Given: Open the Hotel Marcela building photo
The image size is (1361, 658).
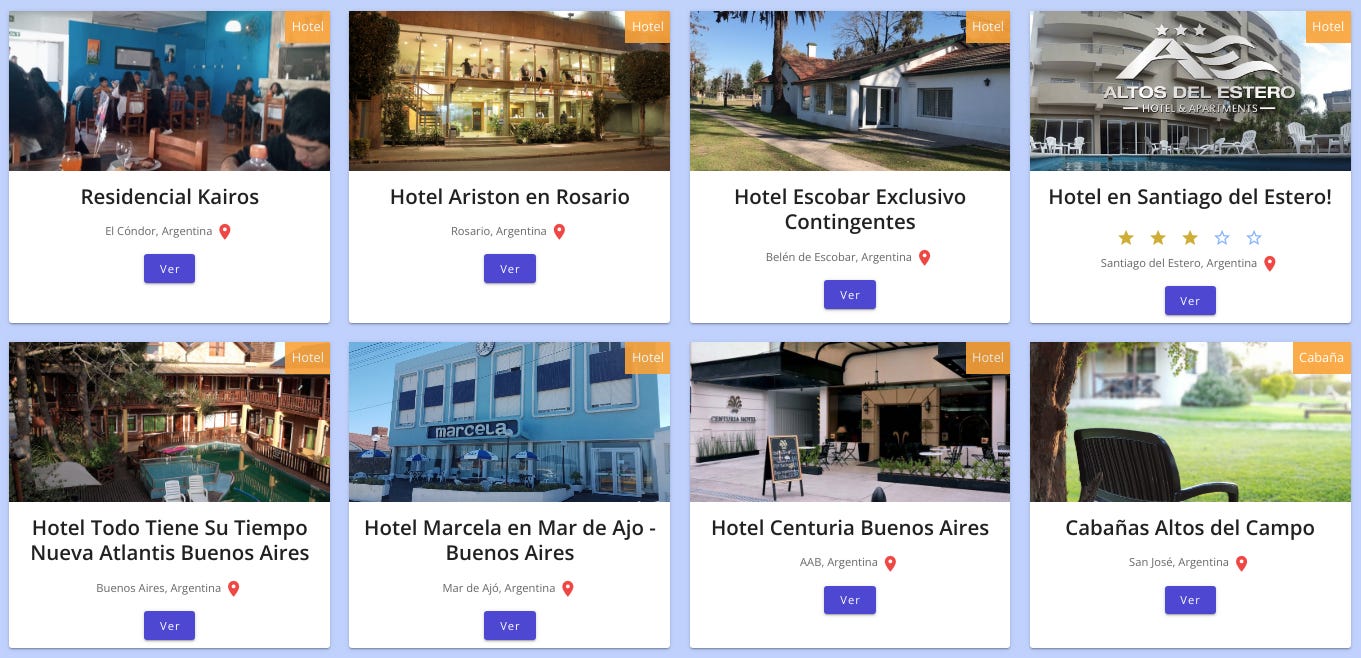Looking at the screenshot, I should point(509,422).
